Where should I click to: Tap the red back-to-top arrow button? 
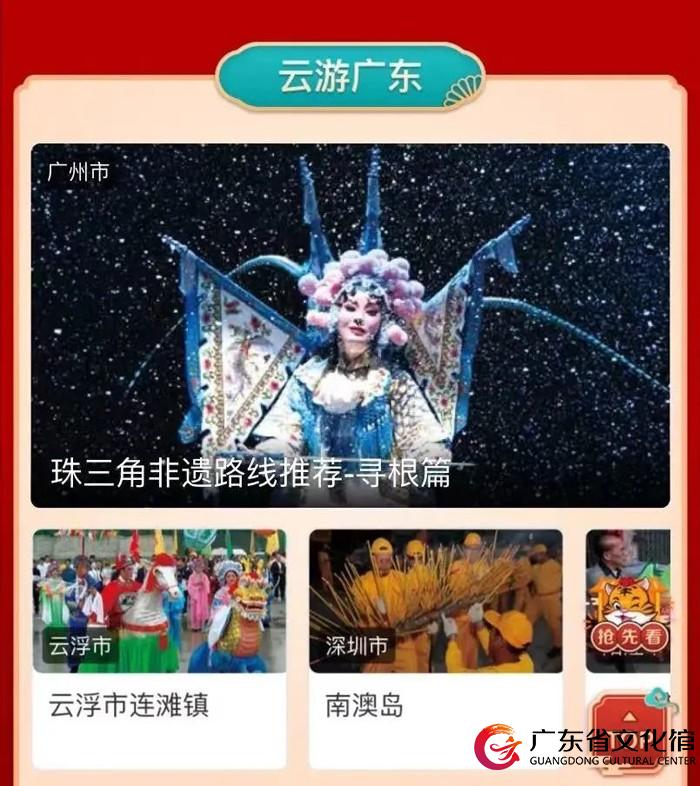[629, 718]
